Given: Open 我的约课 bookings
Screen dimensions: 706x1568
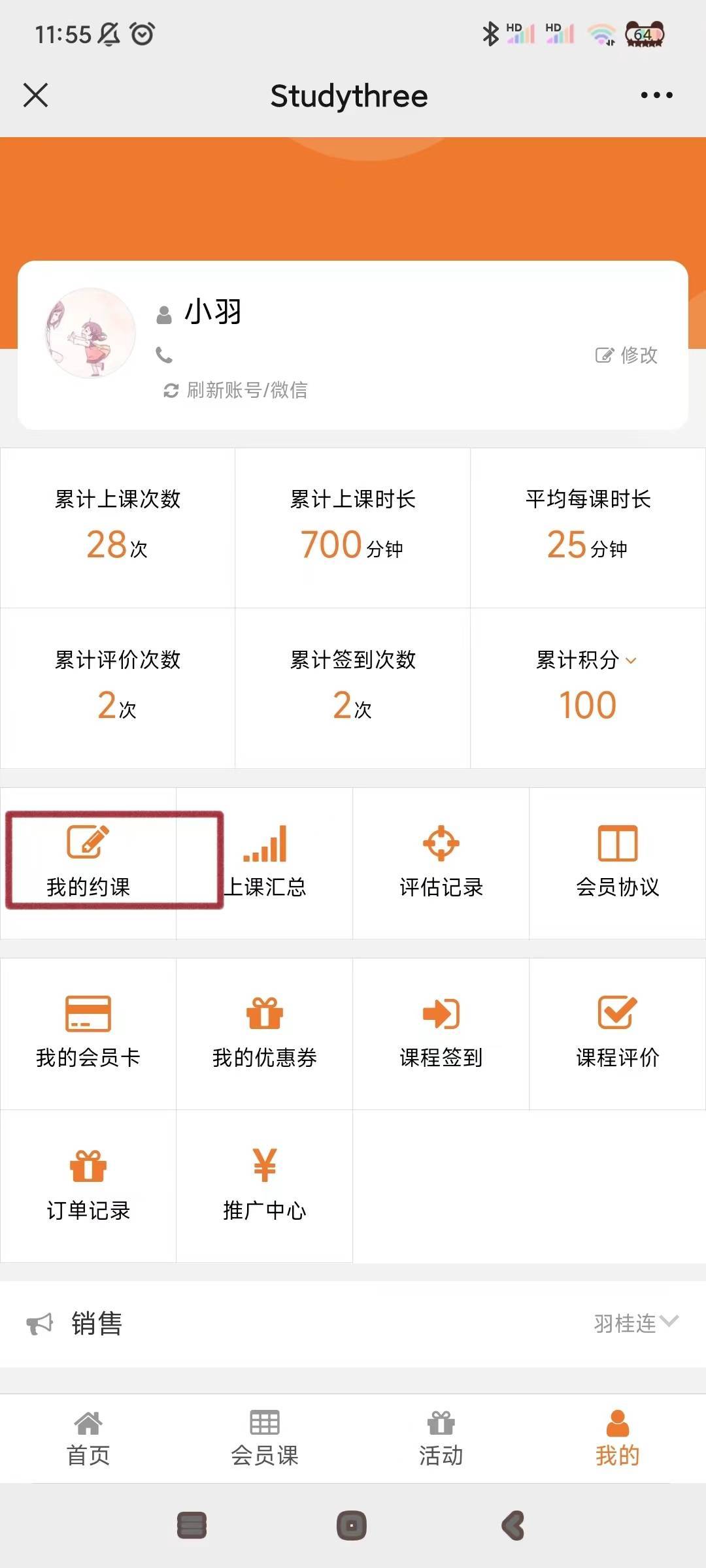Looking at the screenshot, I should tap(88, 861).
